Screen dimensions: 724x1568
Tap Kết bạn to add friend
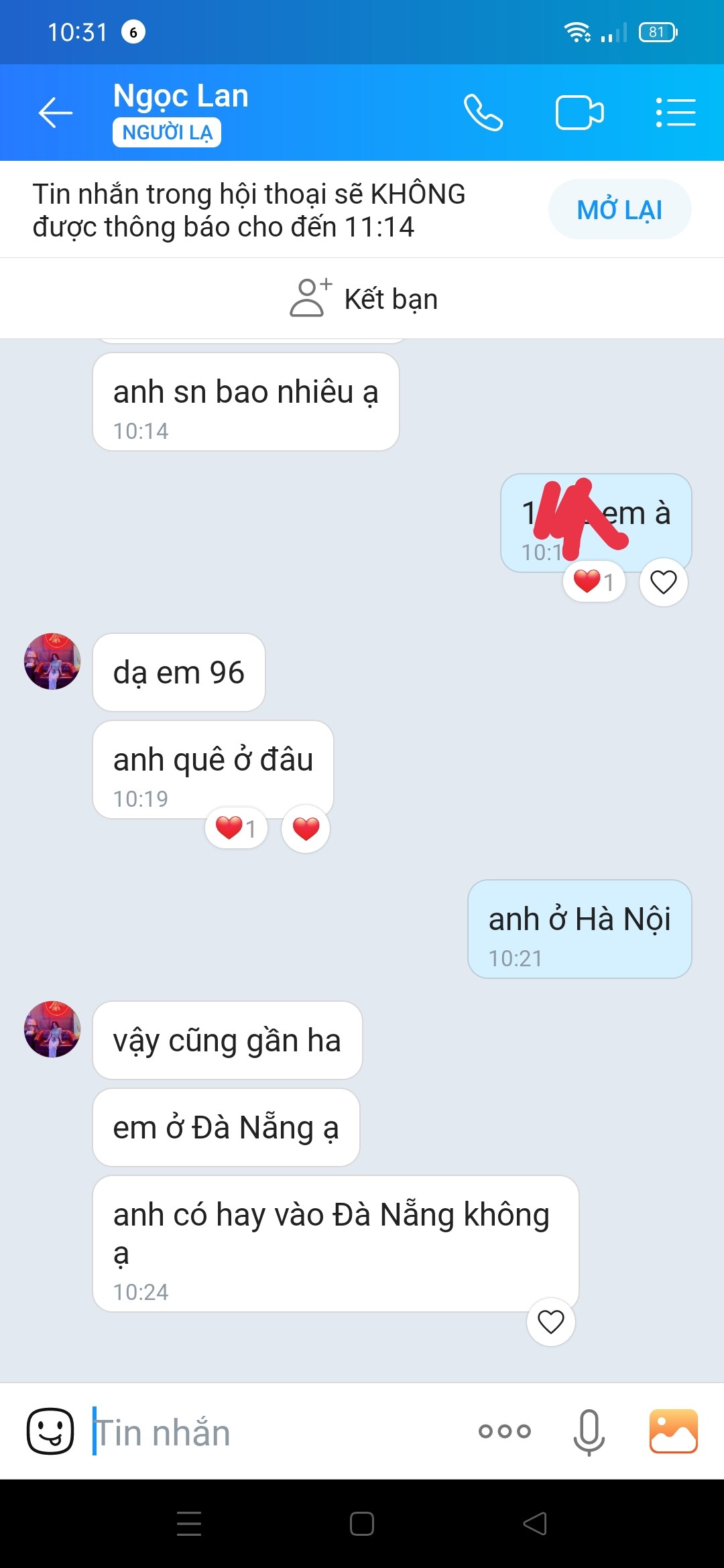(363, 299)
